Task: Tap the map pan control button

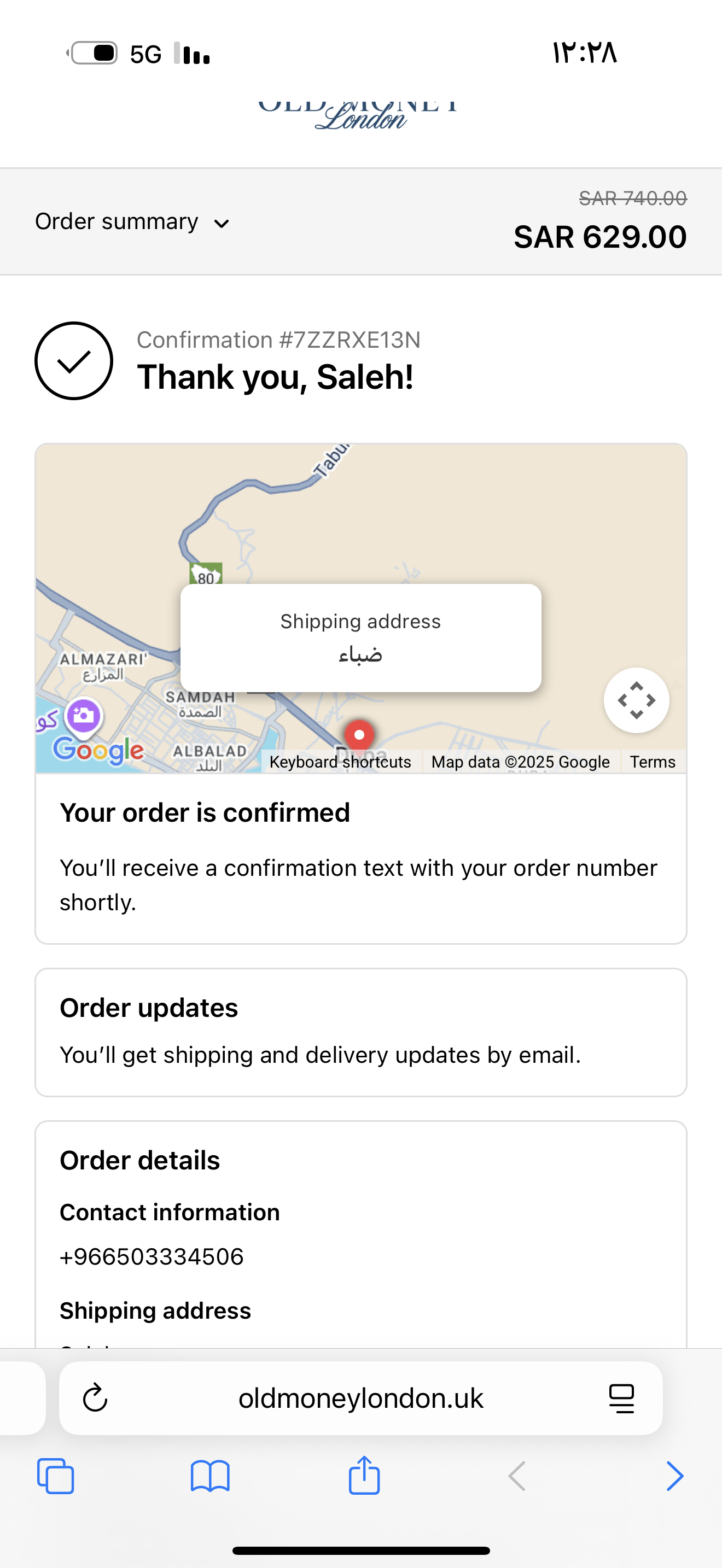Action: click(x=636, y=700)
